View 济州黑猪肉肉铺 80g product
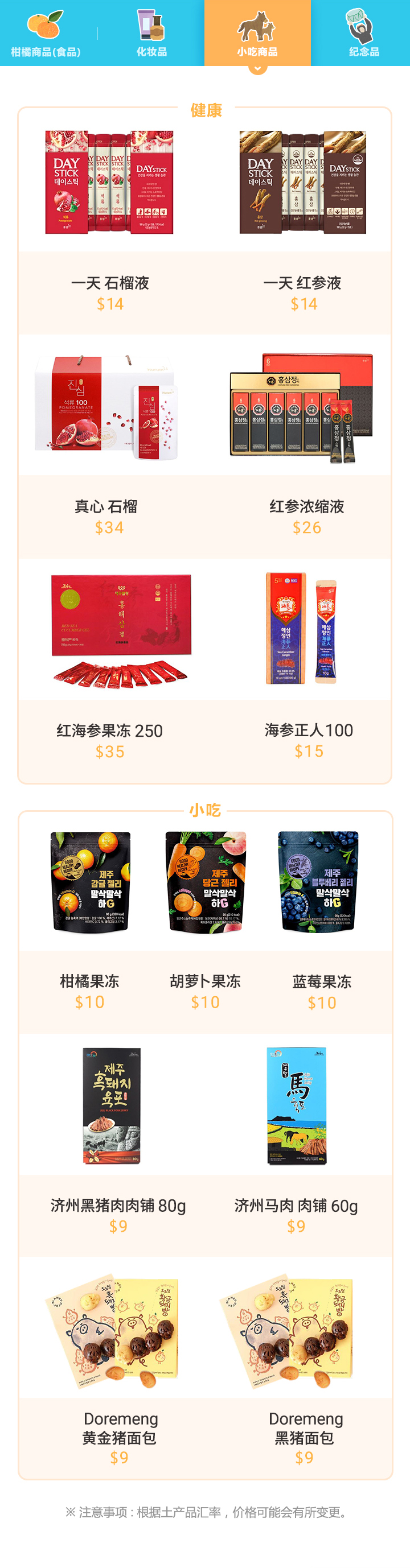 113,1106
